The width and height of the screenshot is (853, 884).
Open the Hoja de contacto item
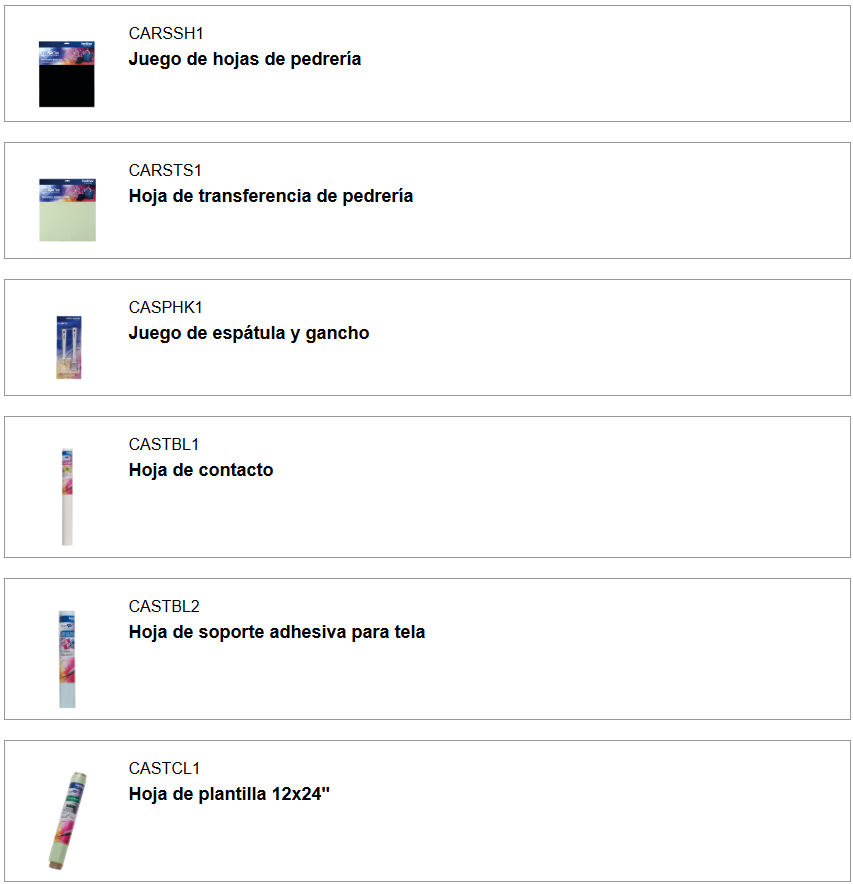click(201, 471)
